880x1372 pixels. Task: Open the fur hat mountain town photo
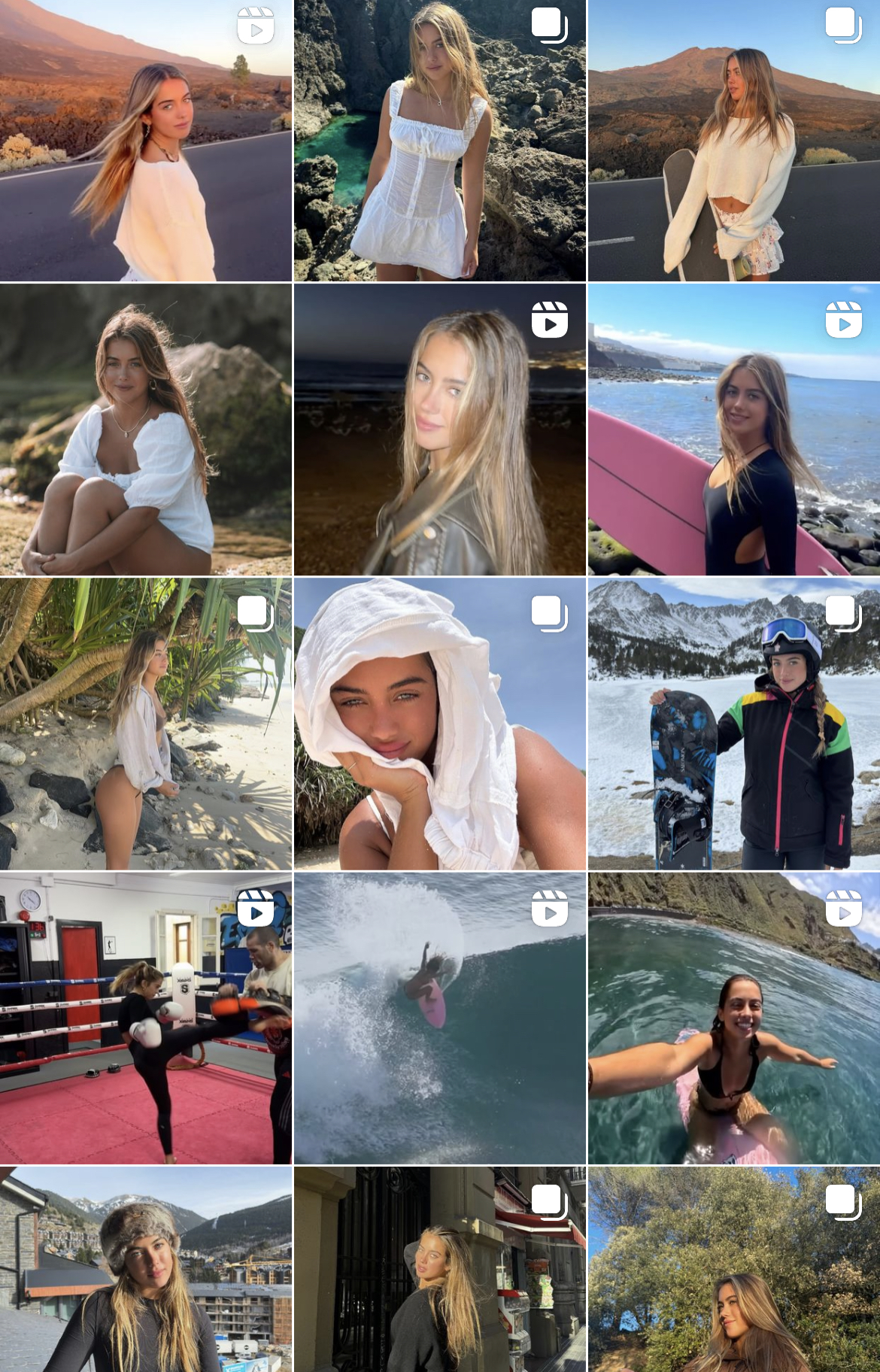pyautogui.click(x=145, y=1270)
